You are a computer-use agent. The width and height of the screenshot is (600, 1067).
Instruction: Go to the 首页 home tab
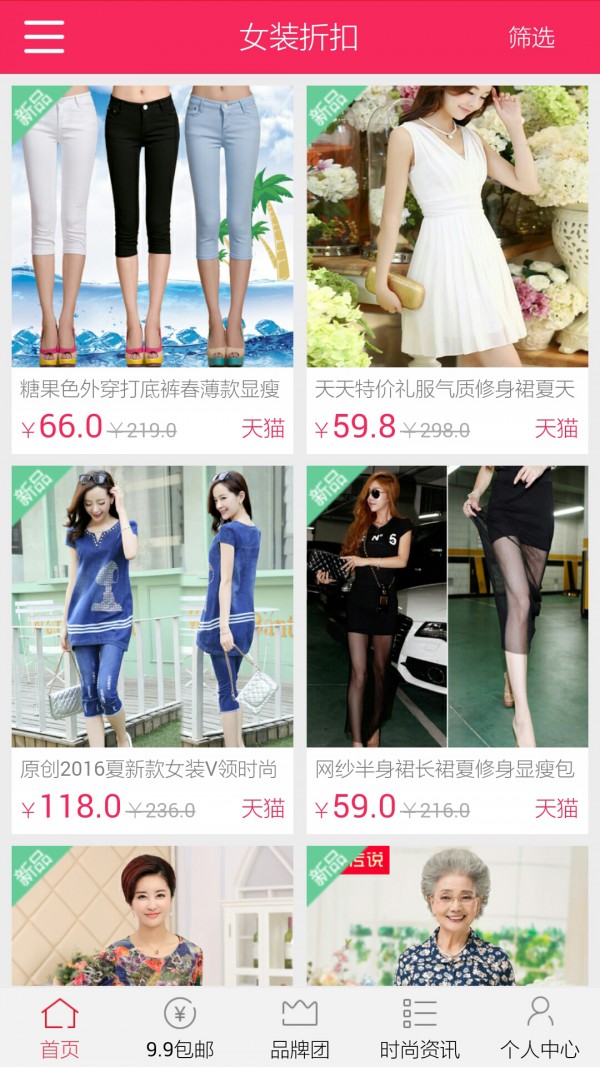60,1028
